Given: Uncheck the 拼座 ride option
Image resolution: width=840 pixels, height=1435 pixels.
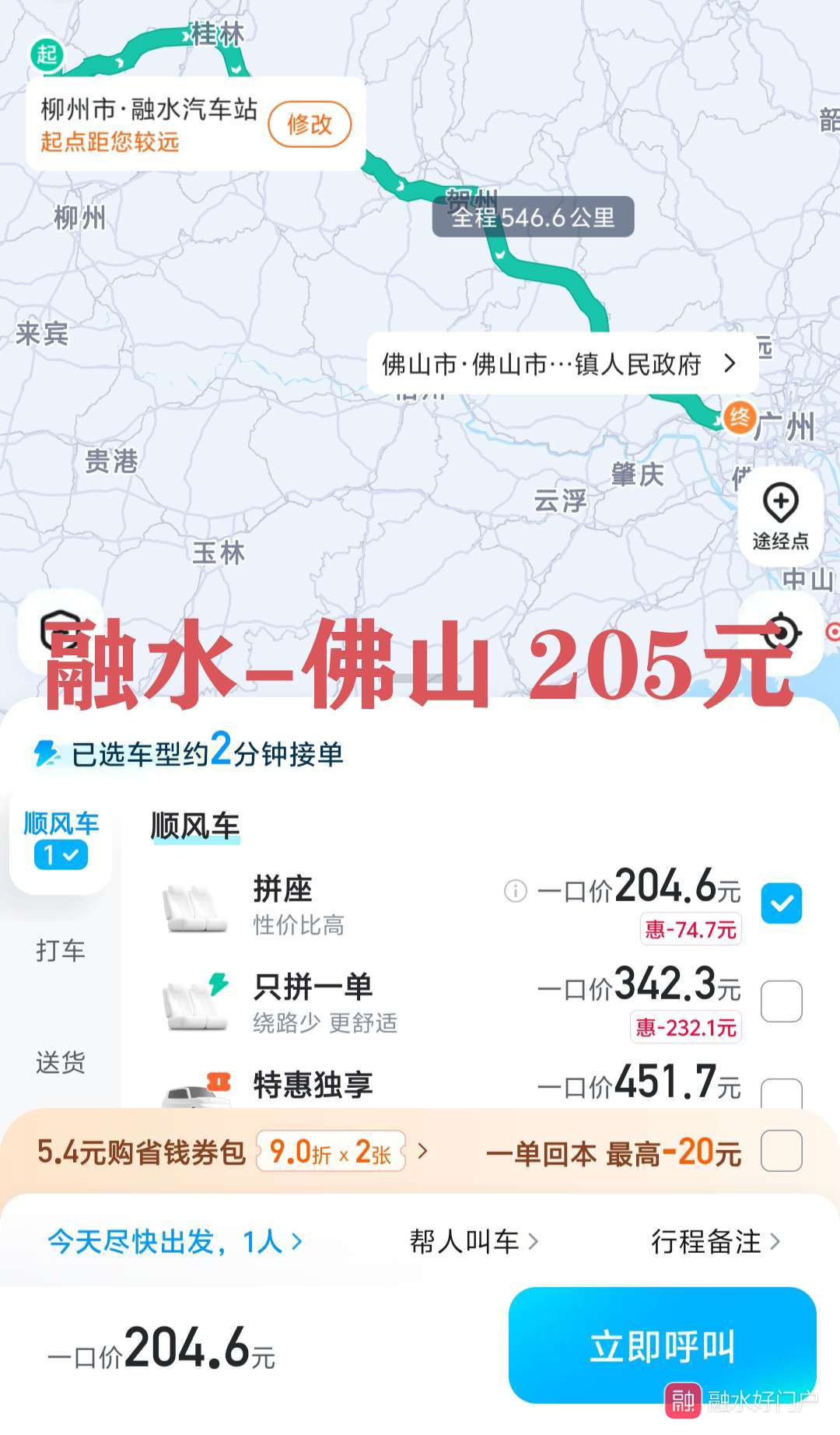Looking at the screenshot, I should [x=781, y=903].
